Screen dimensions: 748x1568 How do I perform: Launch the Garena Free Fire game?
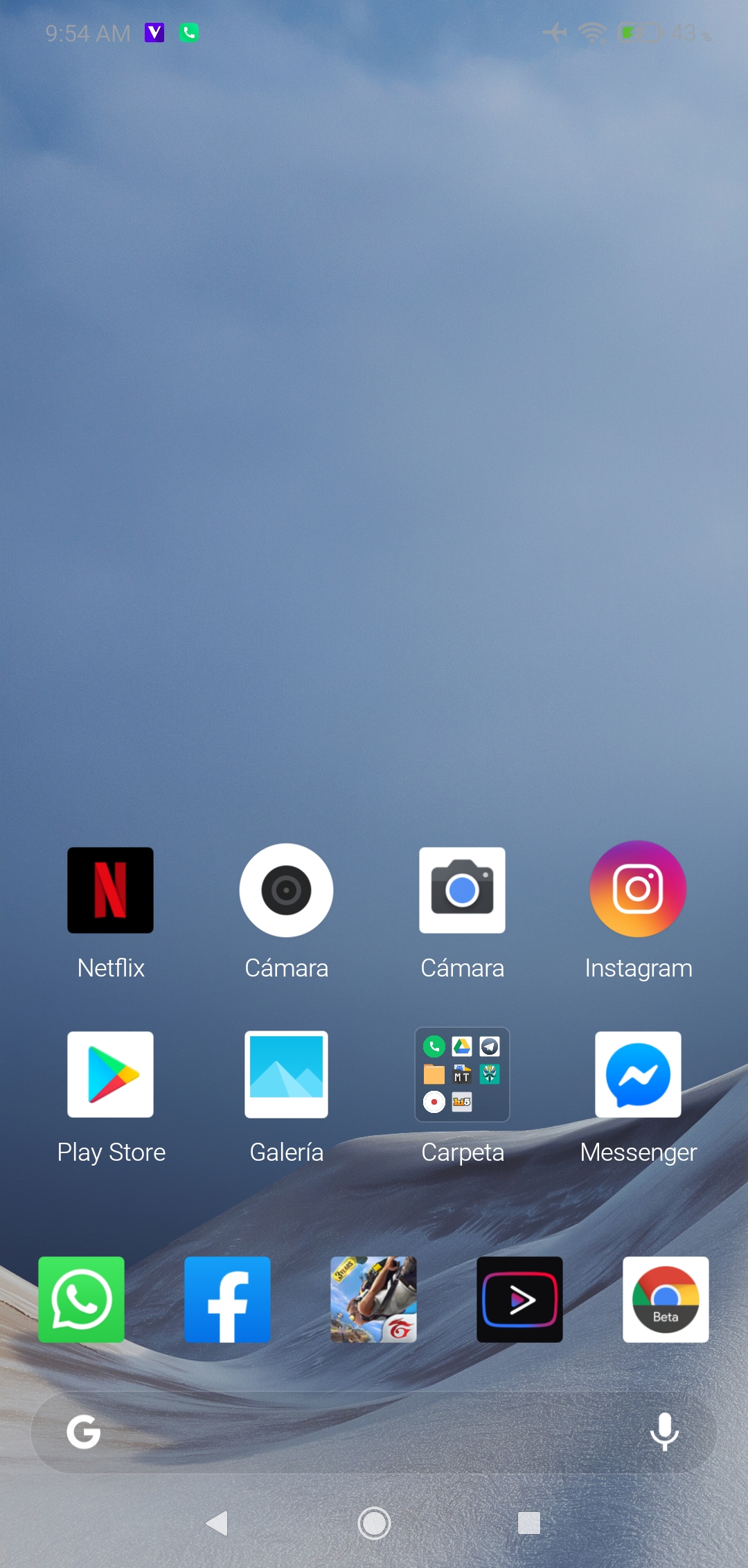(373, 1299)
